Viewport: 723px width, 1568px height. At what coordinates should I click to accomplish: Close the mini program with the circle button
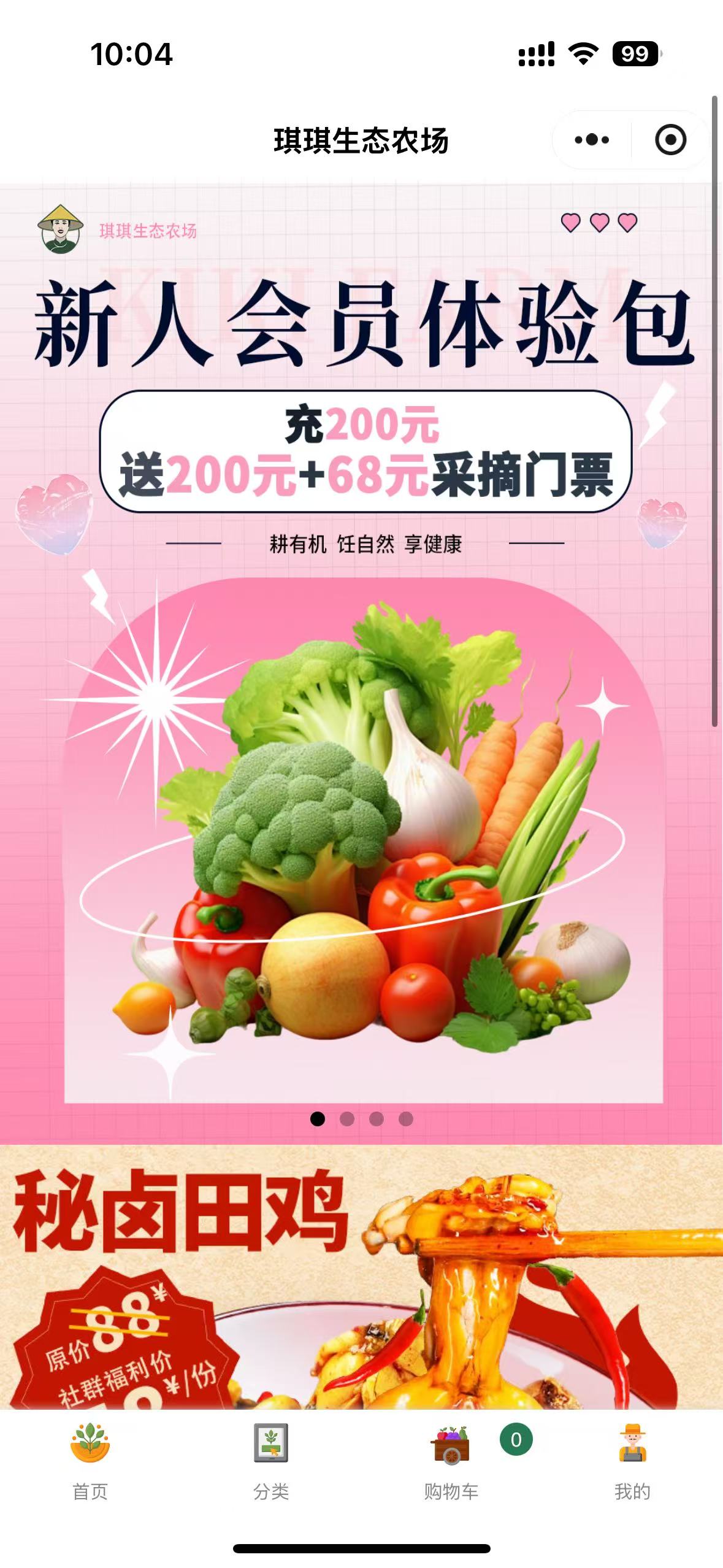pos(670,140)
